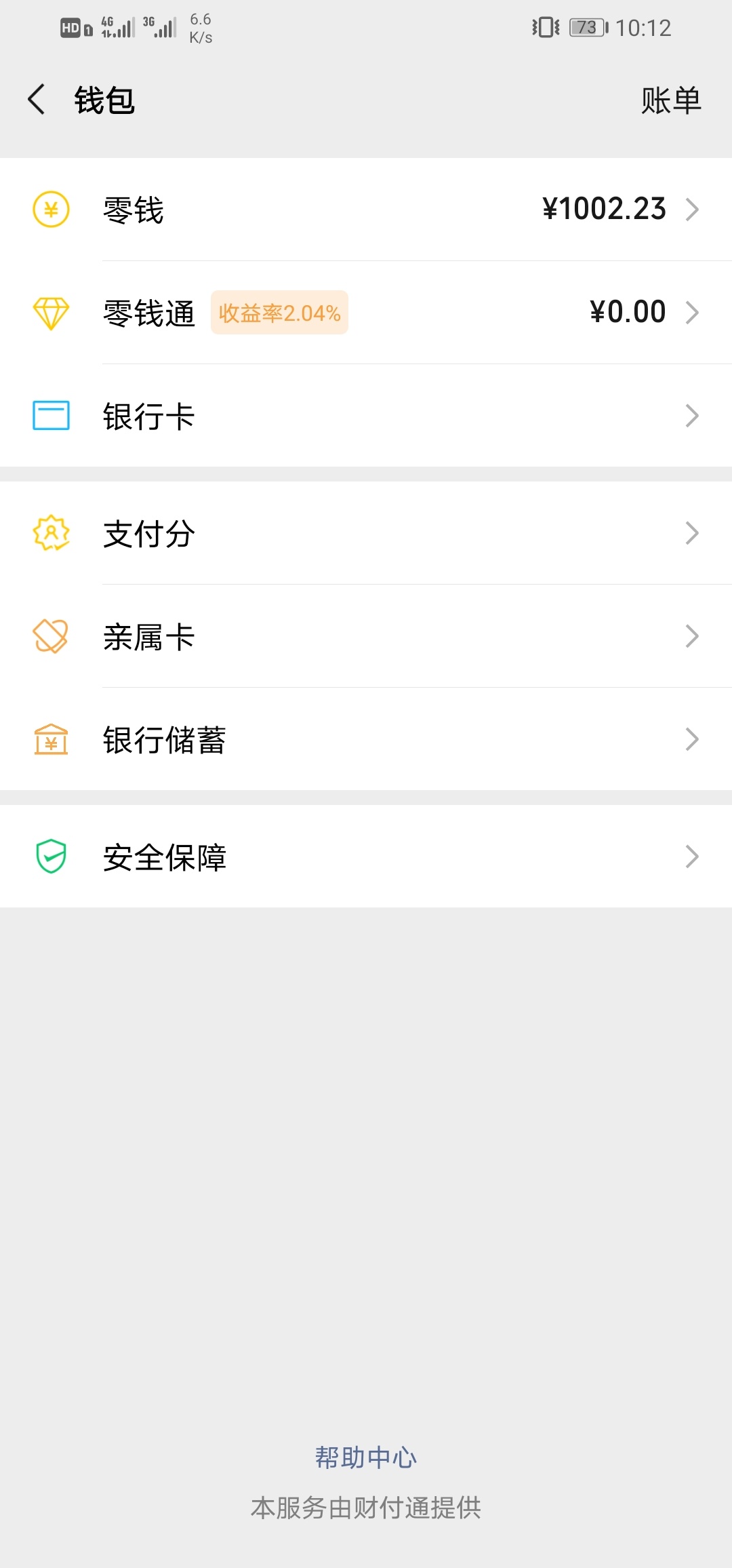Go back from the 钱包 page
The height and width of the screenshot is (1568, 732).
pos(37,100)
